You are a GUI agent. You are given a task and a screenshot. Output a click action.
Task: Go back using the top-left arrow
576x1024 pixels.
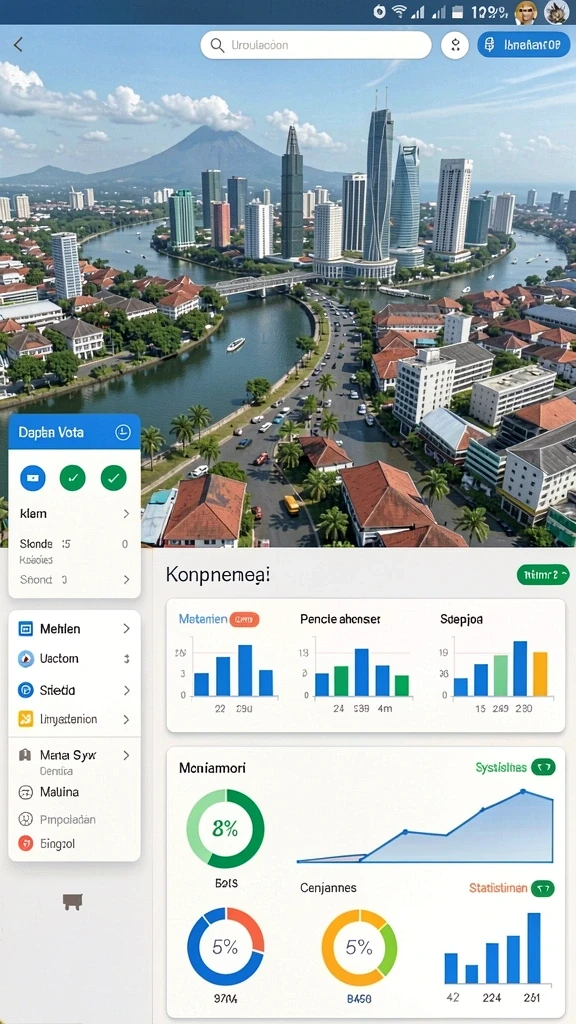(18, 44)
